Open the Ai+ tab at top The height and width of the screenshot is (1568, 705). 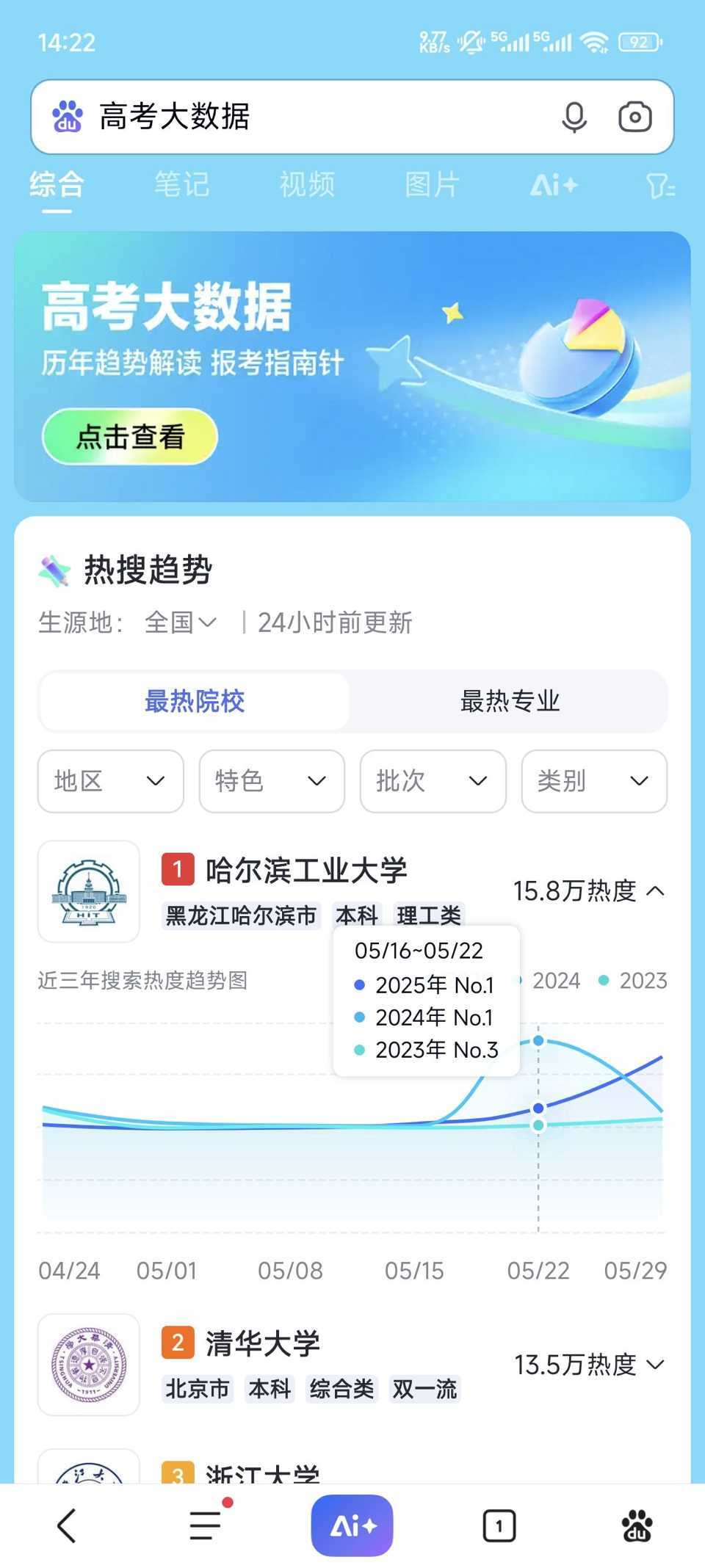tap(554, 184)
